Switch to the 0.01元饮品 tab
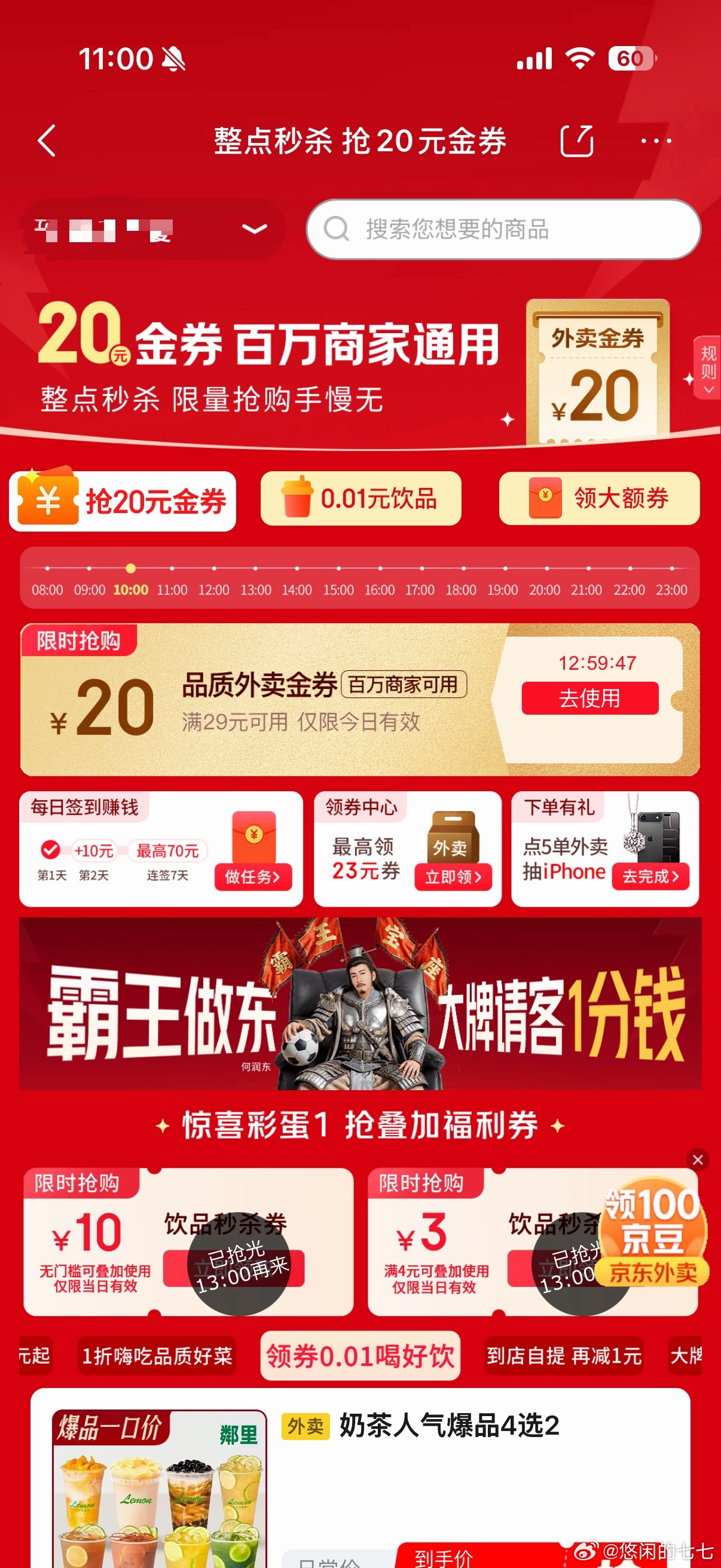The width and height of the screenshot is (721, 1568). (360, 499)
